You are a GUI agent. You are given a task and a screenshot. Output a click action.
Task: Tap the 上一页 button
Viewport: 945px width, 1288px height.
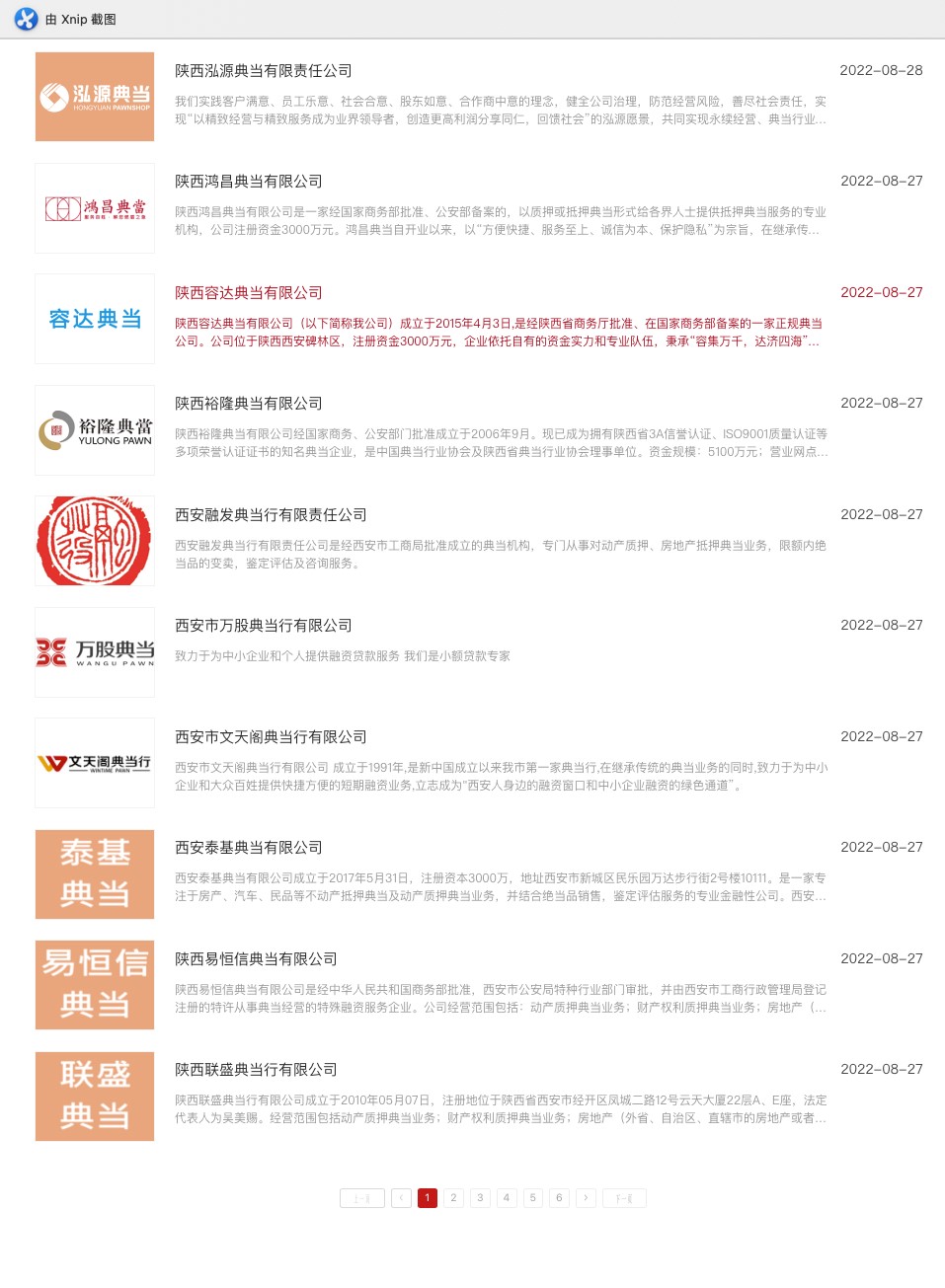click(362, 1198)
